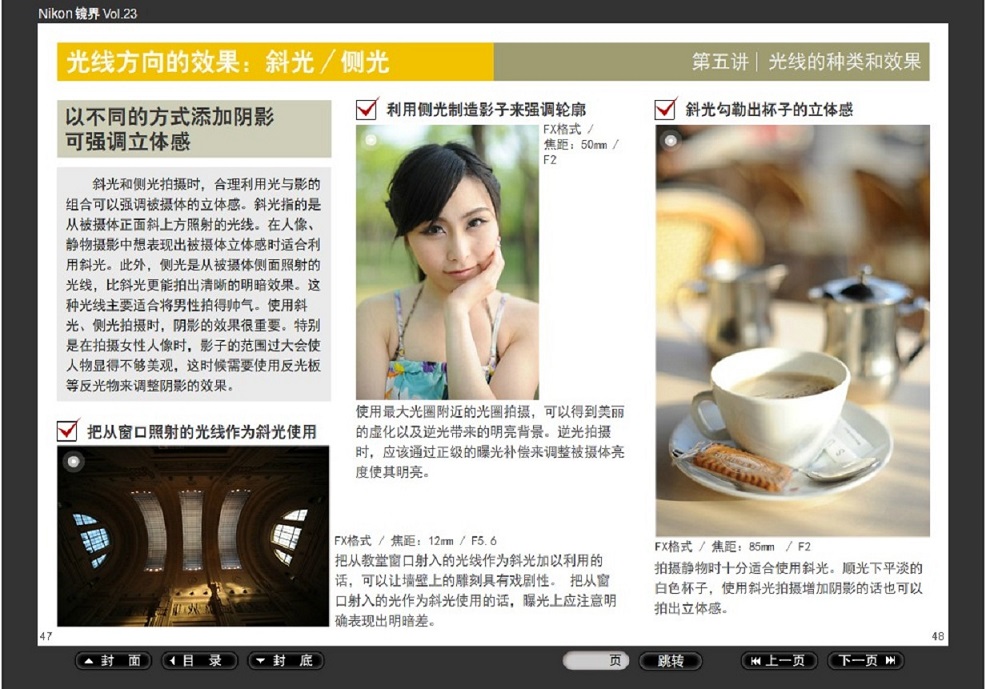
Task: Go to the next page (下一页)
Action: pyautogui.click(x=864, y=661)
